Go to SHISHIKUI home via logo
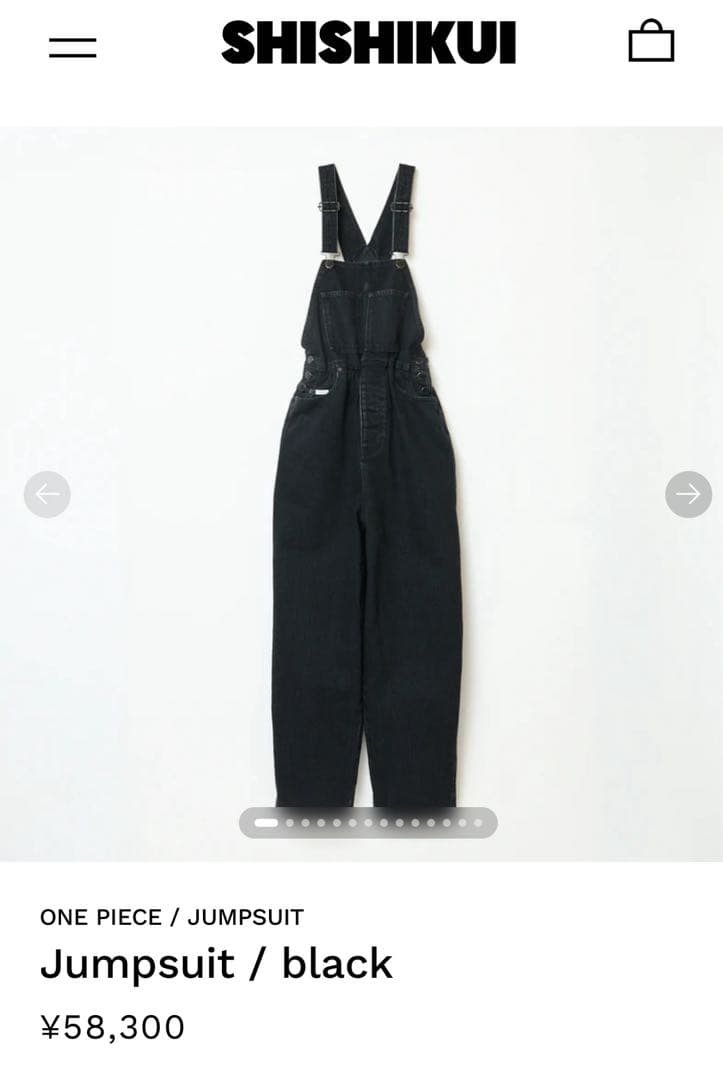 368,44
